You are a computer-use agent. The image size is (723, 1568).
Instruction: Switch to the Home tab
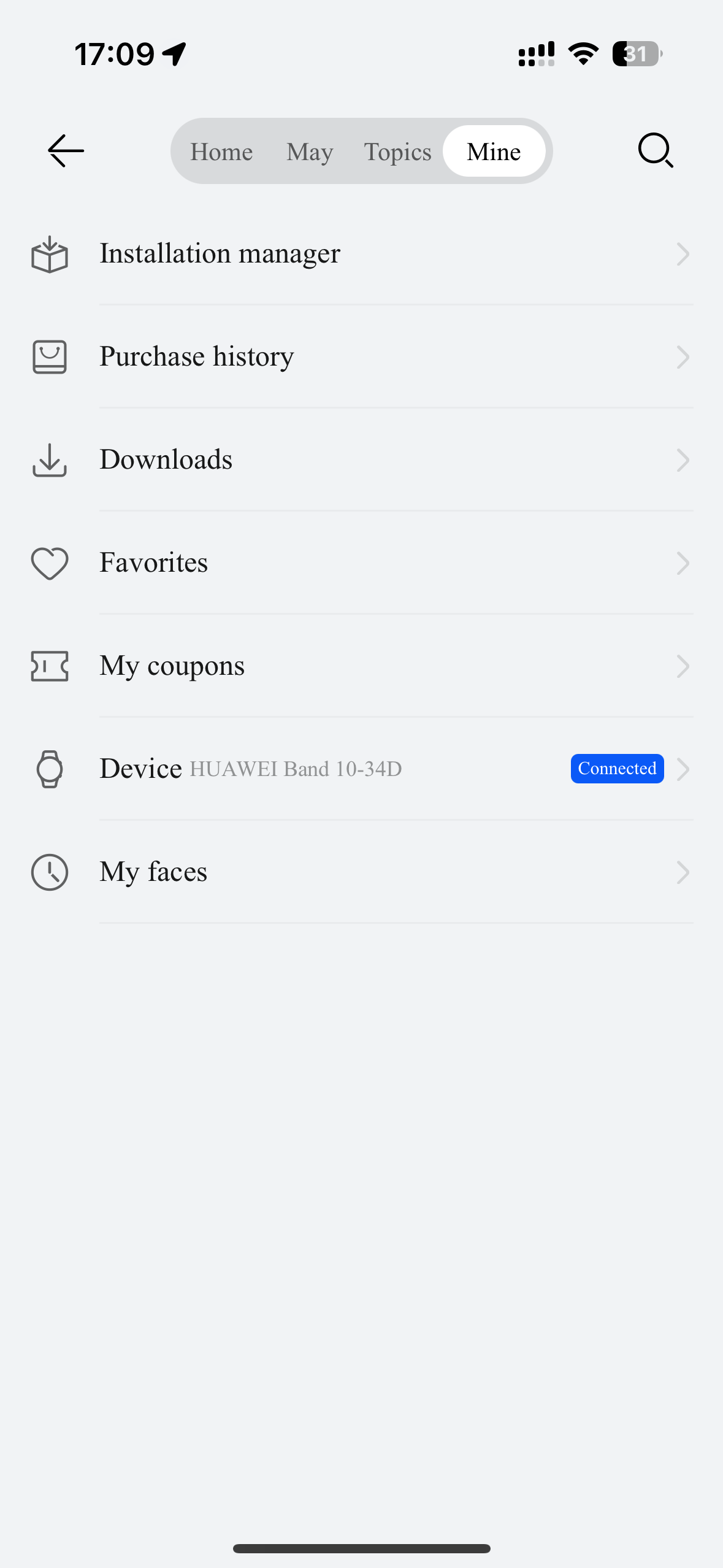click(x=221, y=152)
